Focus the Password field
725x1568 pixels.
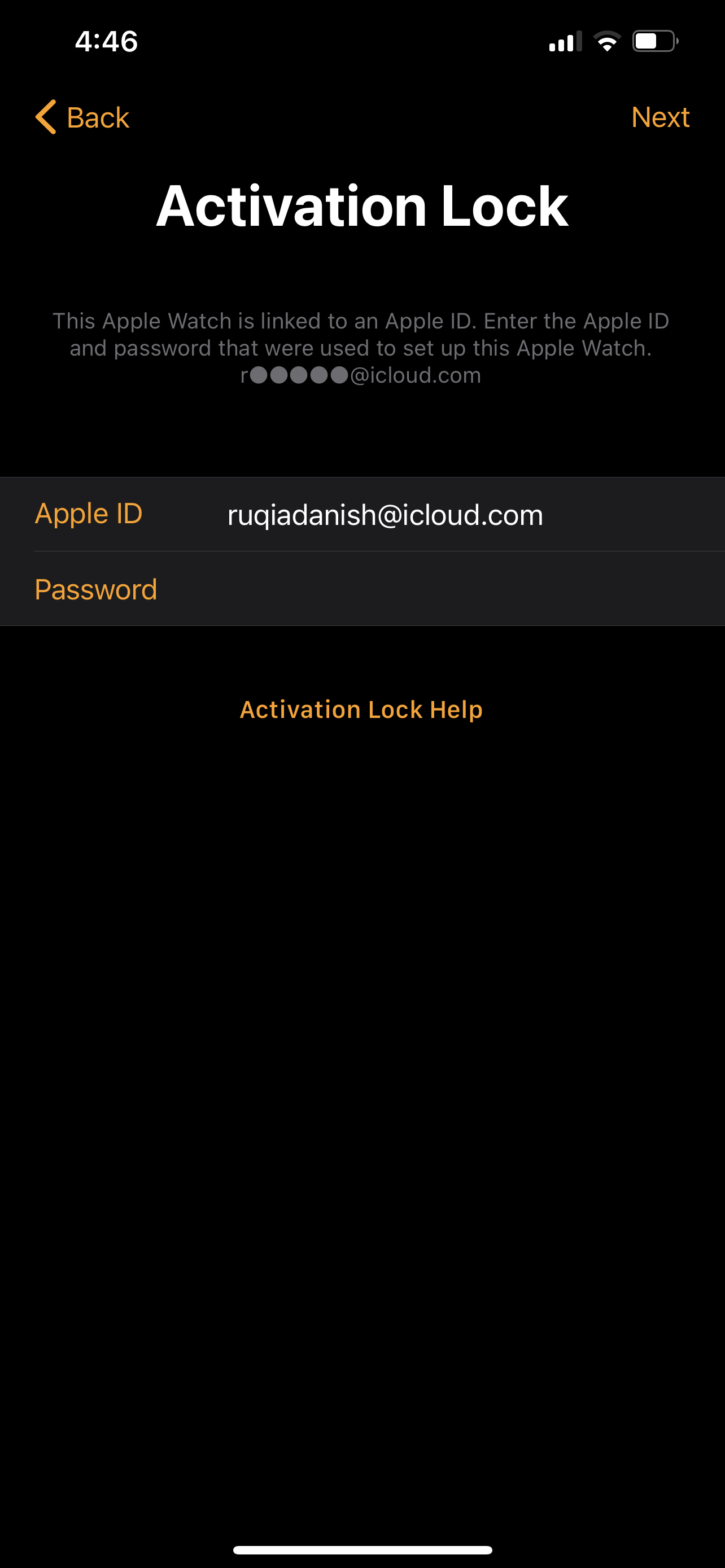pyautogui.click(x=362, y=589)
